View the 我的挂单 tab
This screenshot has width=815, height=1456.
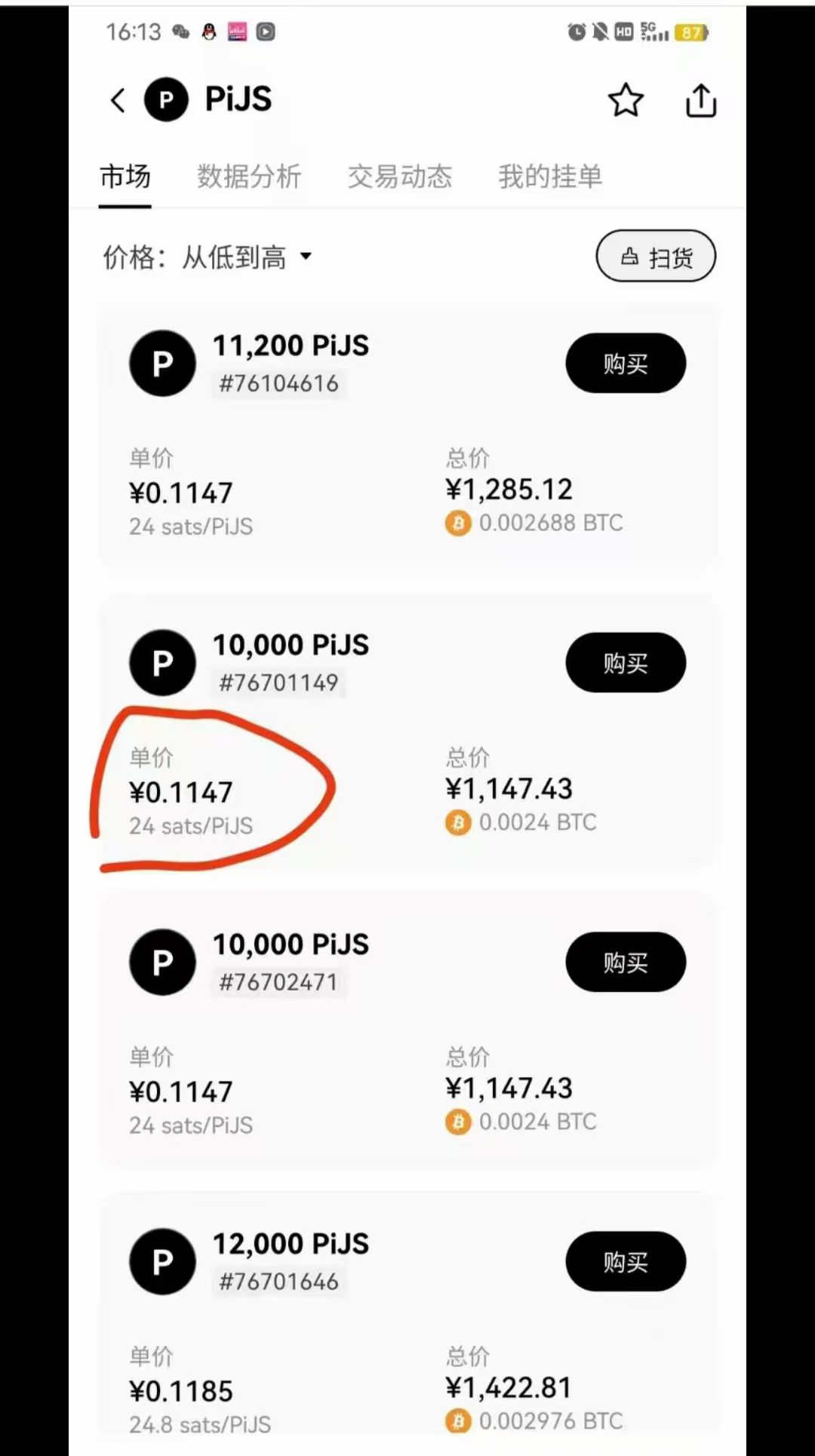pyautogui.click(x=549, y=177)
